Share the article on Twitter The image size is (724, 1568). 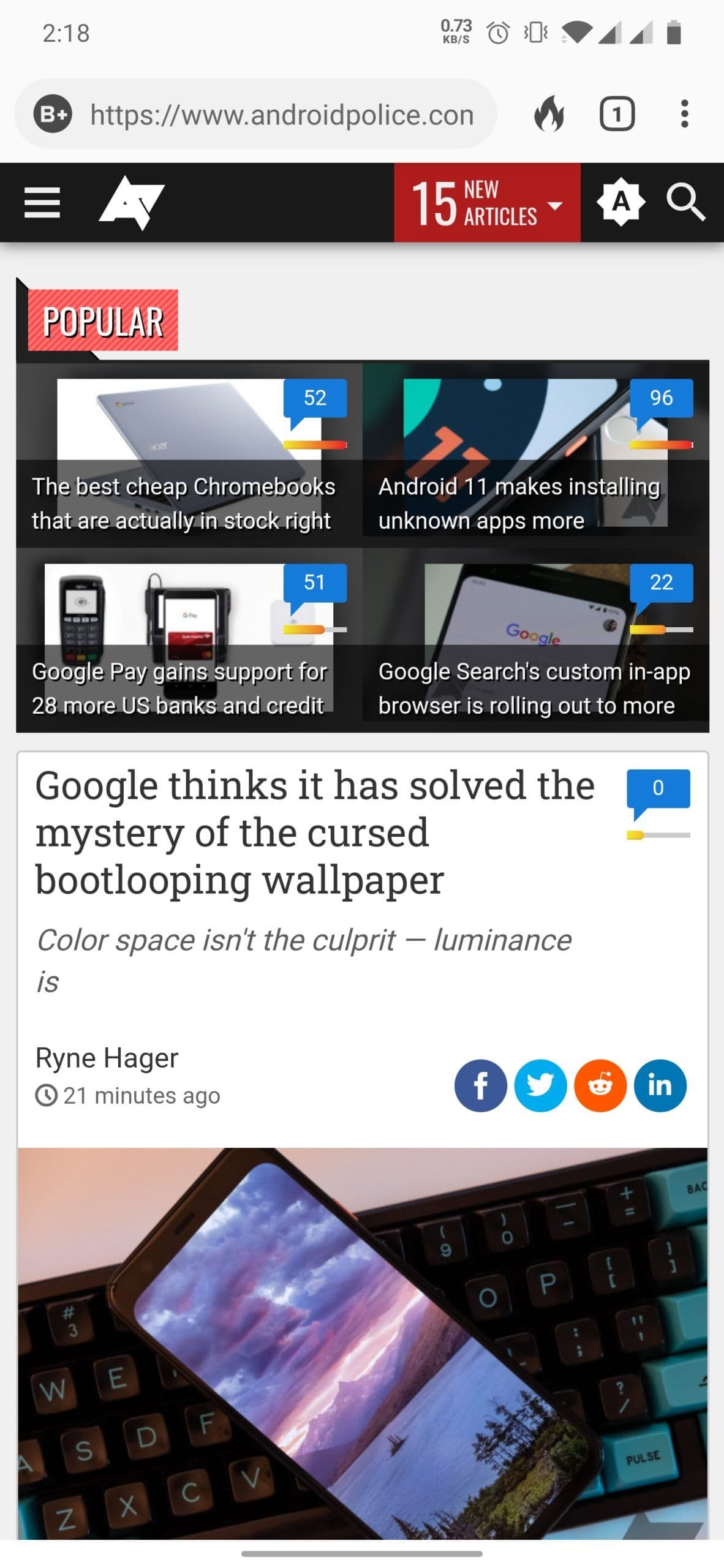[x=540, y=1085]
